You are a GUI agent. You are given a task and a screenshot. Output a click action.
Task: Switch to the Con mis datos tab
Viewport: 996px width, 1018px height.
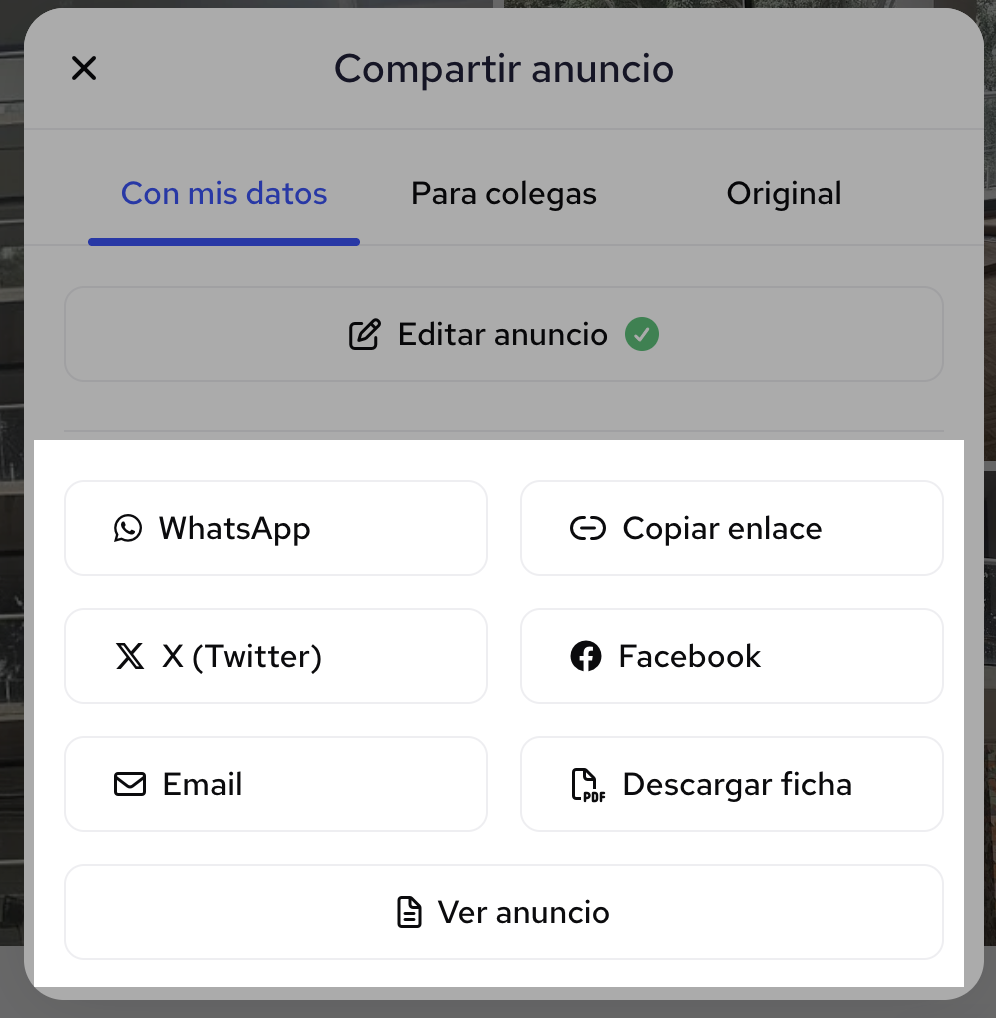224,194
